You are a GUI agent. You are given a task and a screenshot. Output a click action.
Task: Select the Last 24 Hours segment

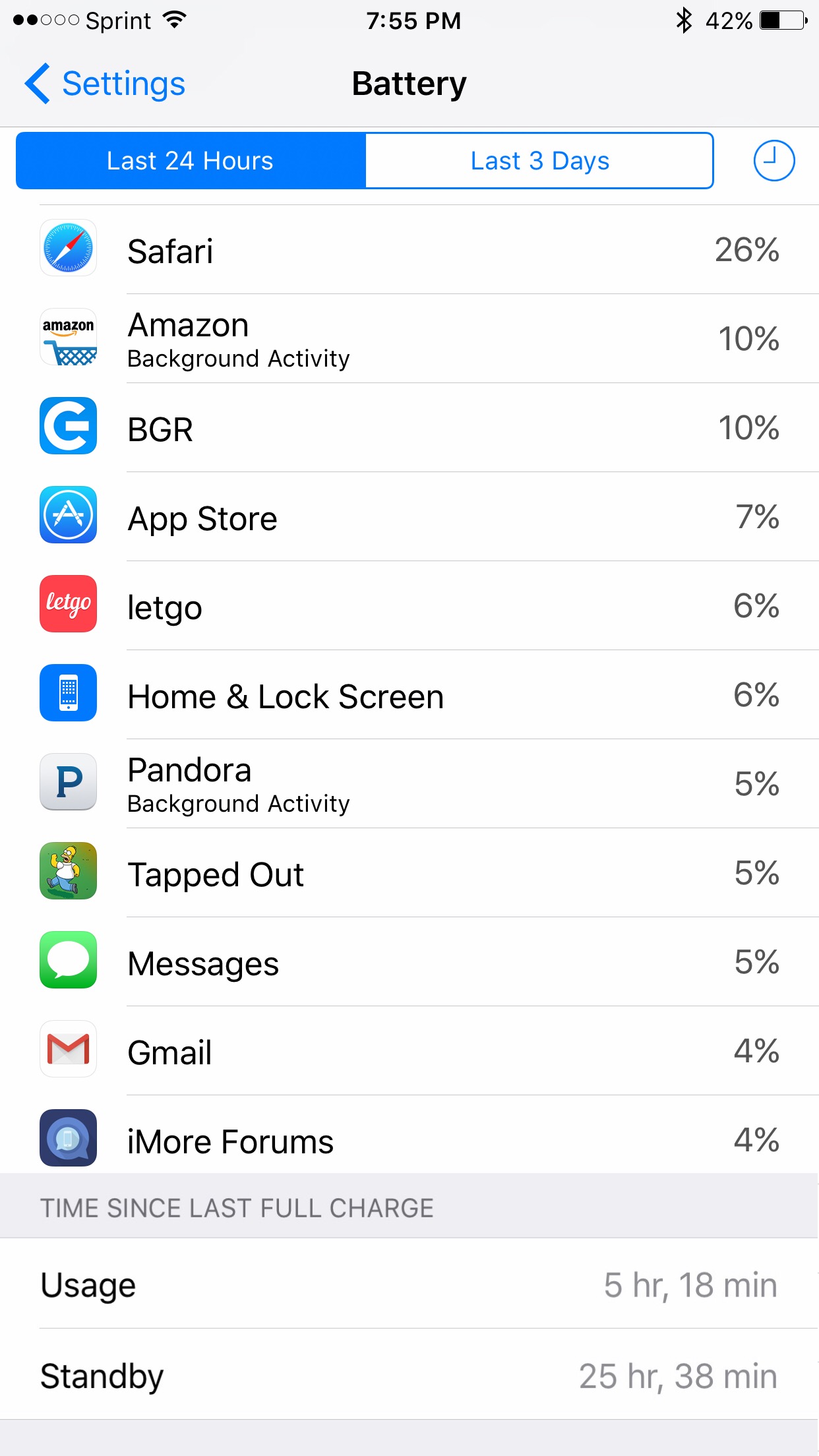click(191, 161)
